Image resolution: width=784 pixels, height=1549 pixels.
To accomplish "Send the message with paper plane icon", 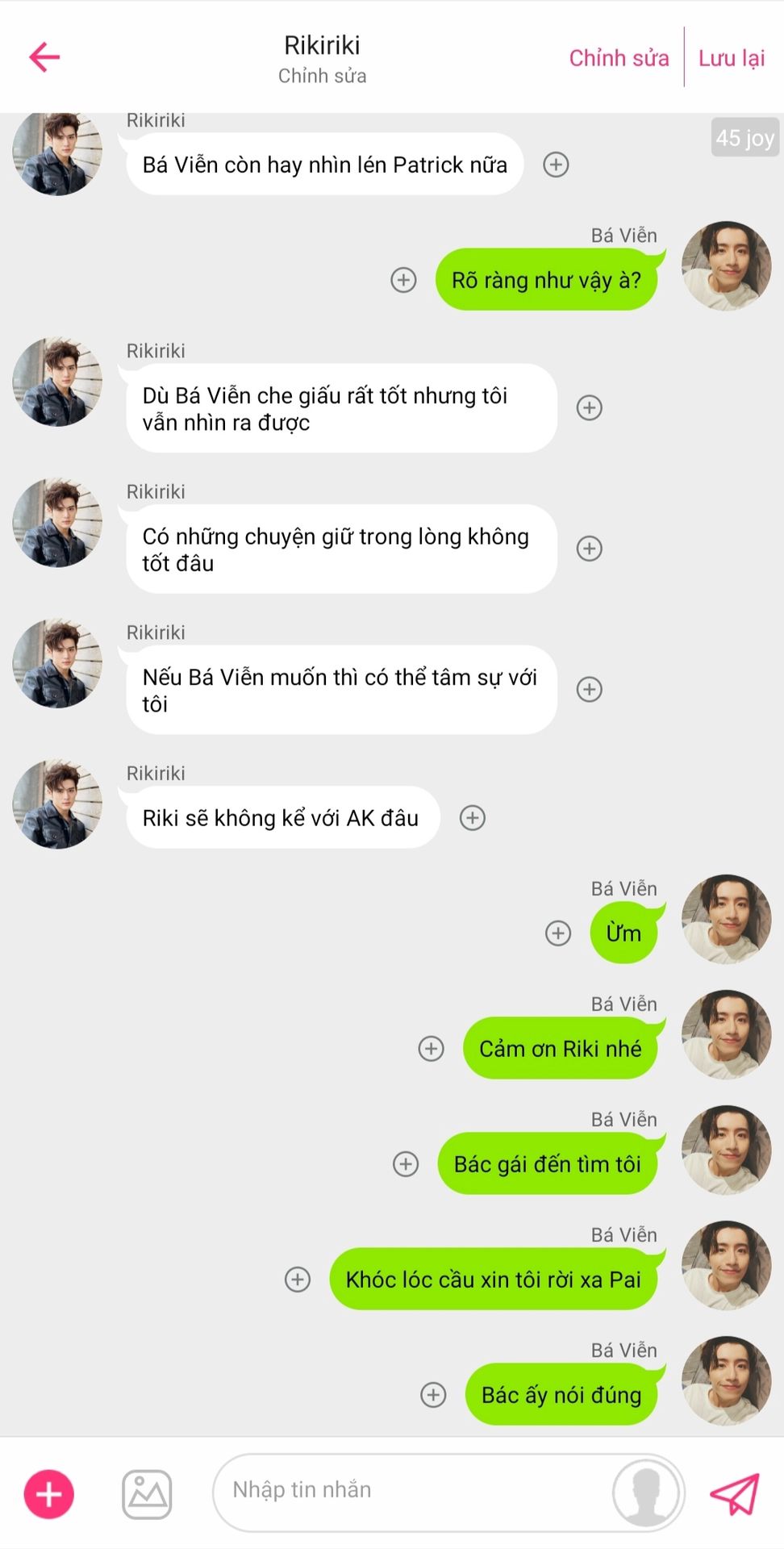I will (735, 1494).
